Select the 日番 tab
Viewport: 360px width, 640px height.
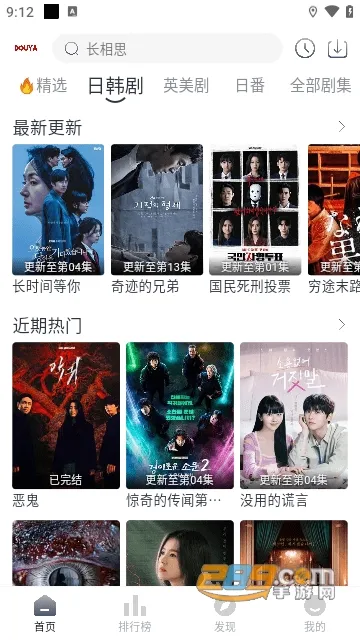pyautogui.click(x=250, y=86)
